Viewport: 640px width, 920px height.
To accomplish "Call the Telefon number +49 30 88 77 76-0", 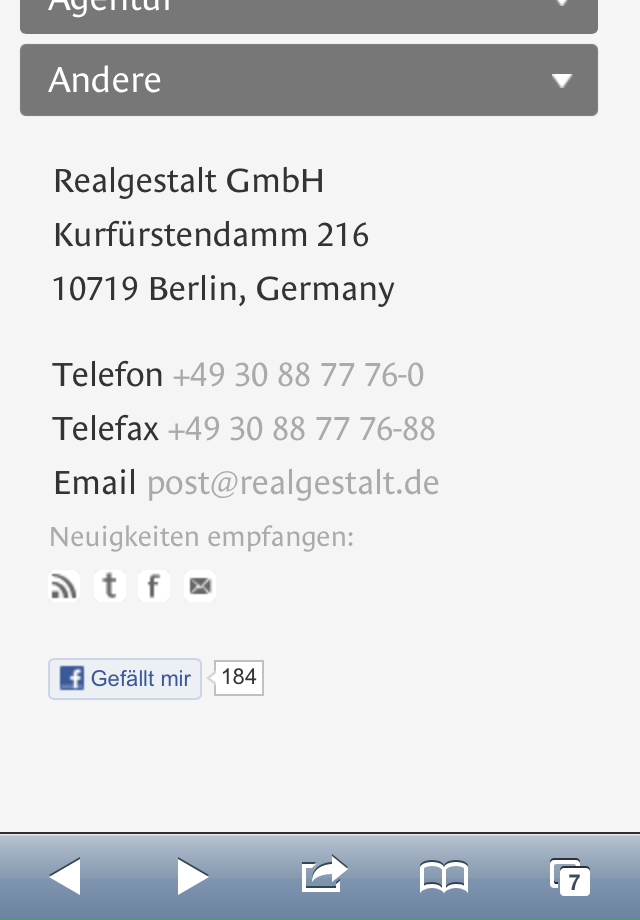I will click(x=298, y=376).
